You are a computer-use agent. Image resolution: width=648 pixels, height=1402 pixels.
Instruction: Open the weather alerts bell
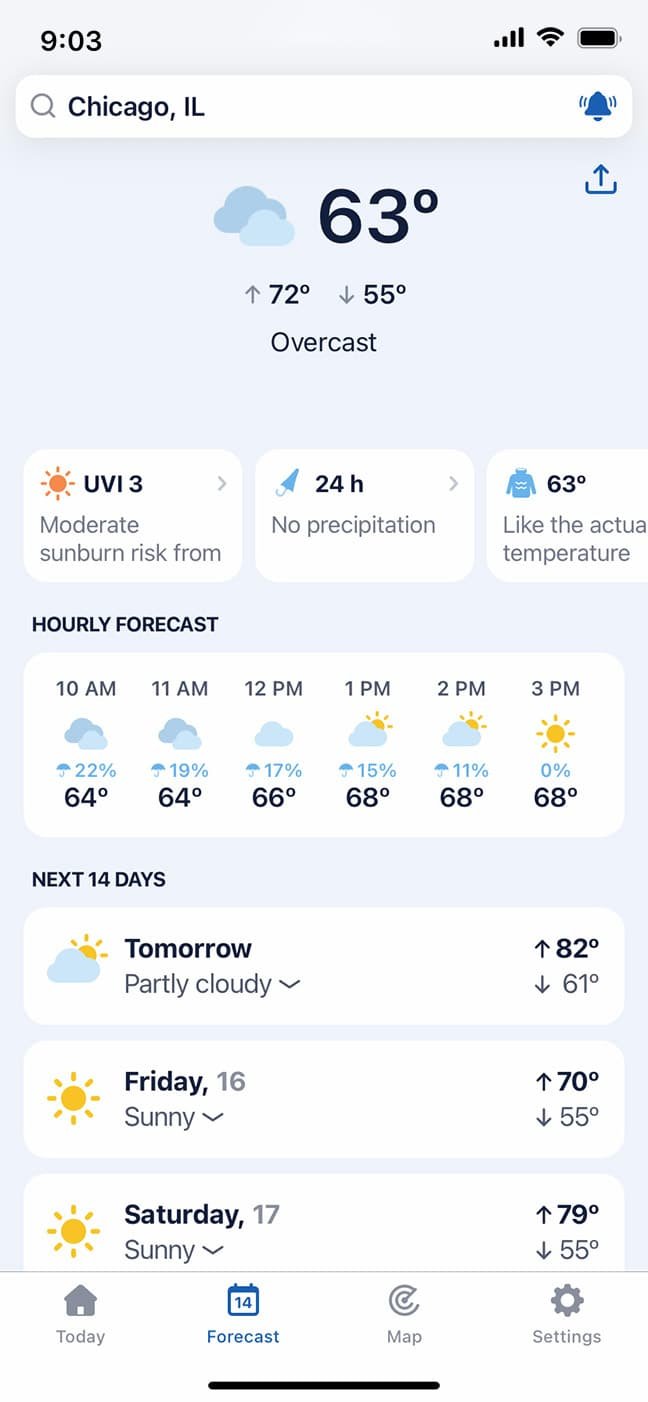tap(598, 106)
